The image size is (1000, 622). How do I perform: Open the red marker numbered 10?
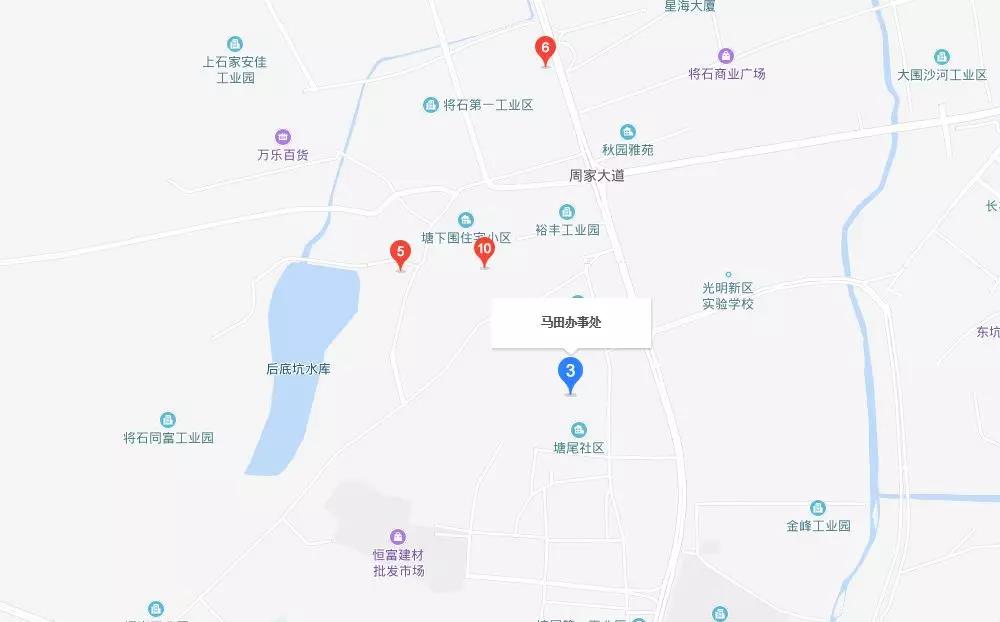tap(484, 250)
